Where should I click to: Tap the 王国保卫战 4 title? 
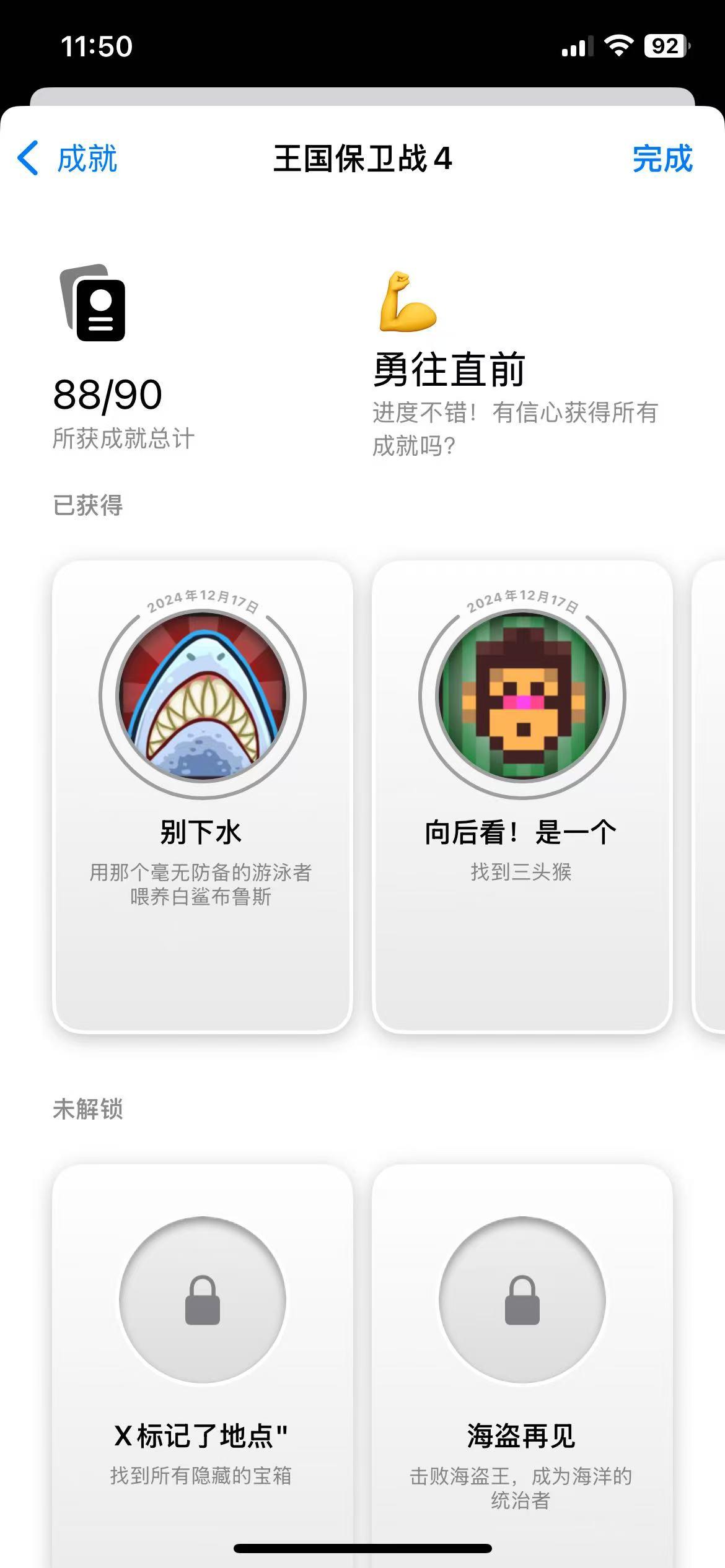pyautogui.click(x=362, y=160)
